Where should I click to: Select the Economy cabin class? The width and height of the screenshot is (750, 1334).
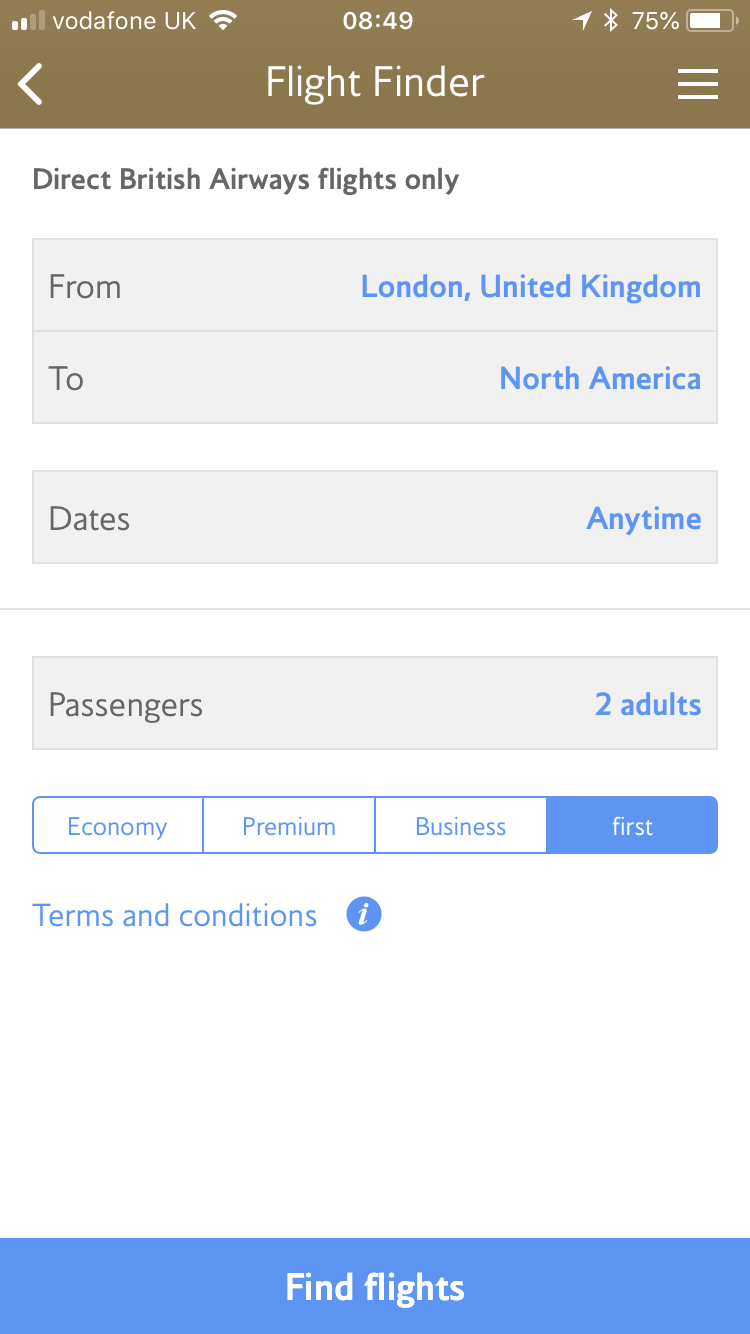[x=117, y=825]
